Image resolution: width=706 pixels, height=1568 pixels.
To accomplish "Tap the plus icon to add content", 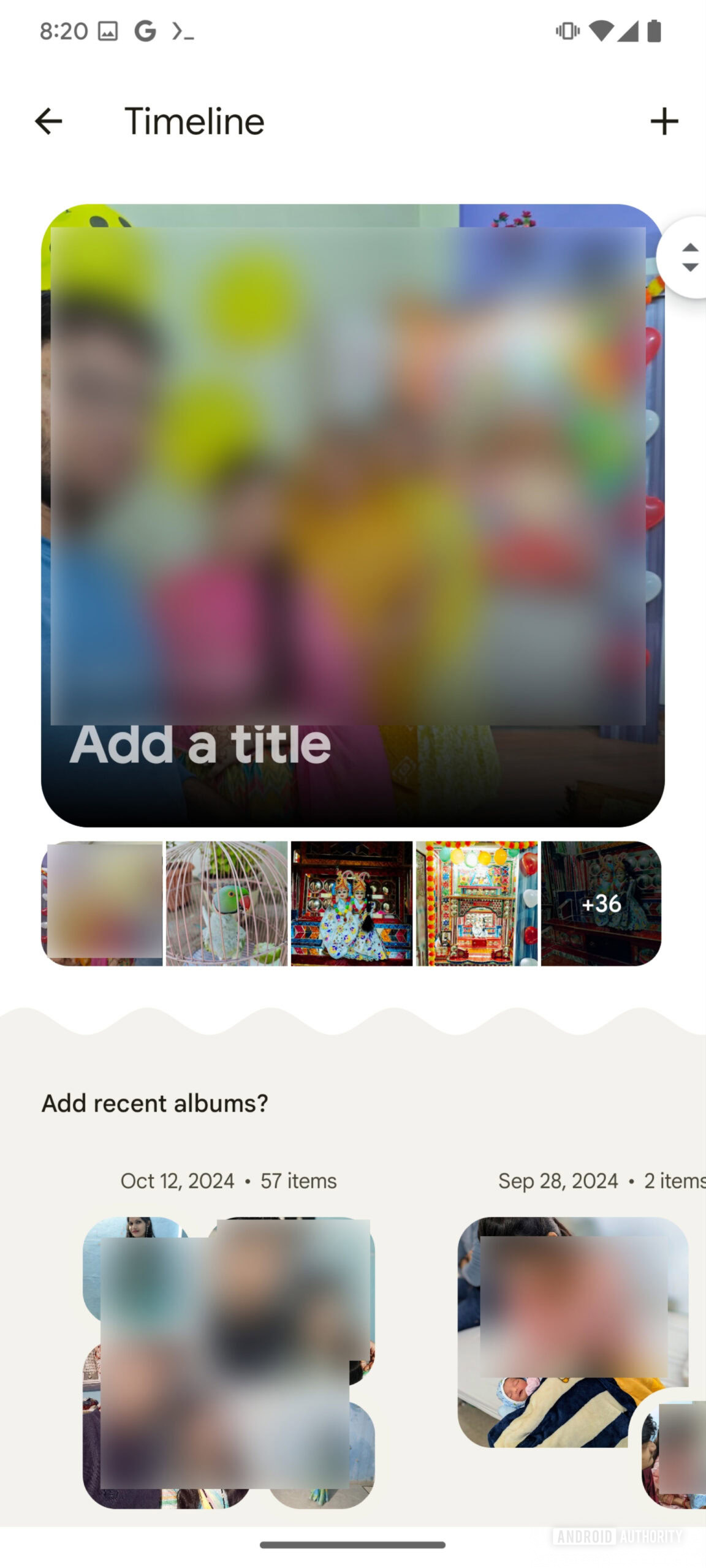I will point(664,121).
